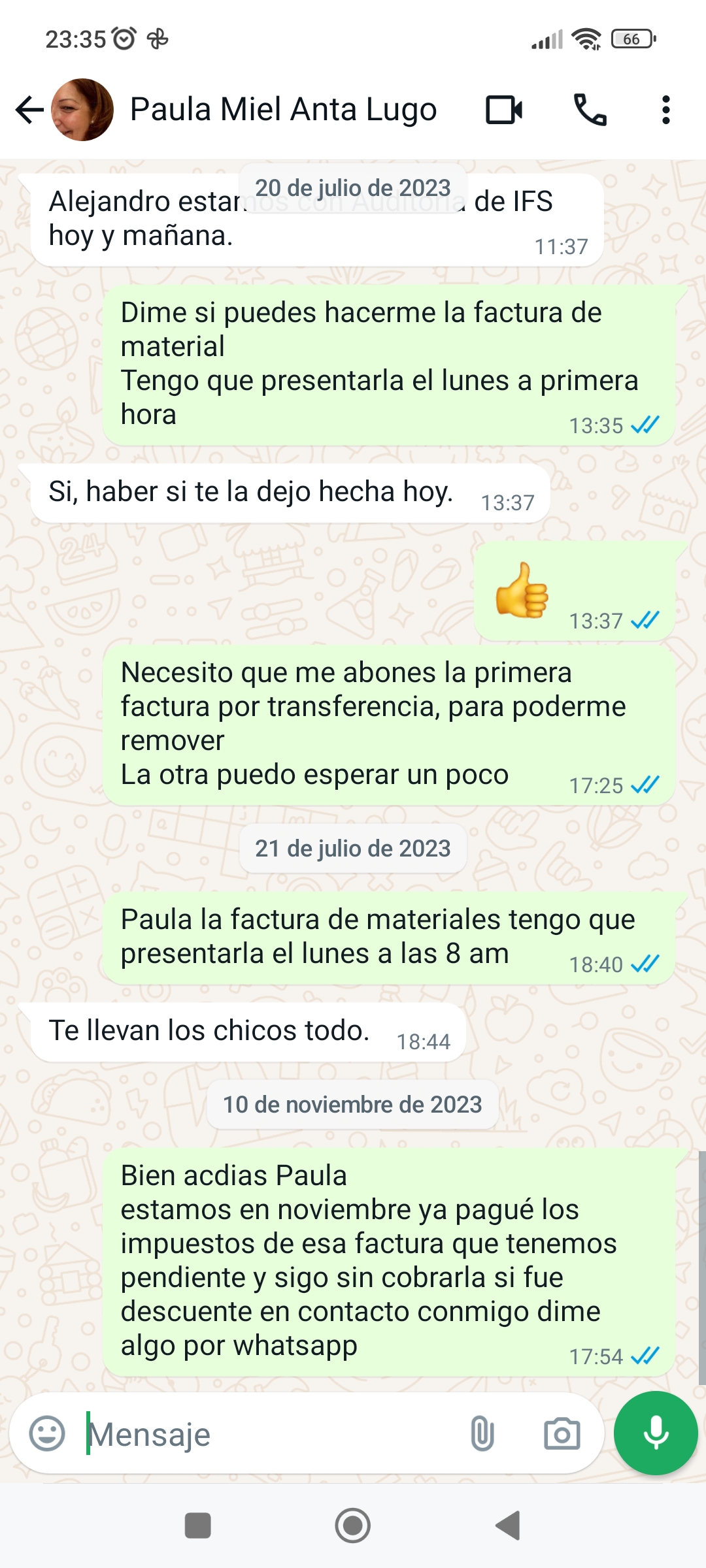Start a video call with Paula
The height and width of the screenshot is (1568, 706).
tap(504, 110)
